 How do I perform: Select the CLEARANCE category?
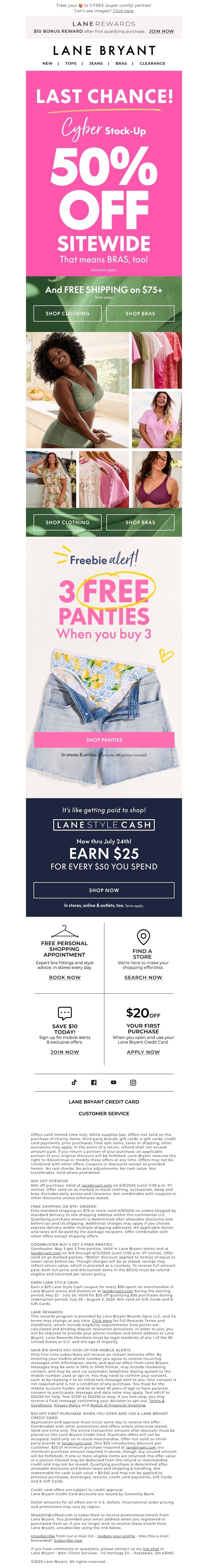point(152,63)
